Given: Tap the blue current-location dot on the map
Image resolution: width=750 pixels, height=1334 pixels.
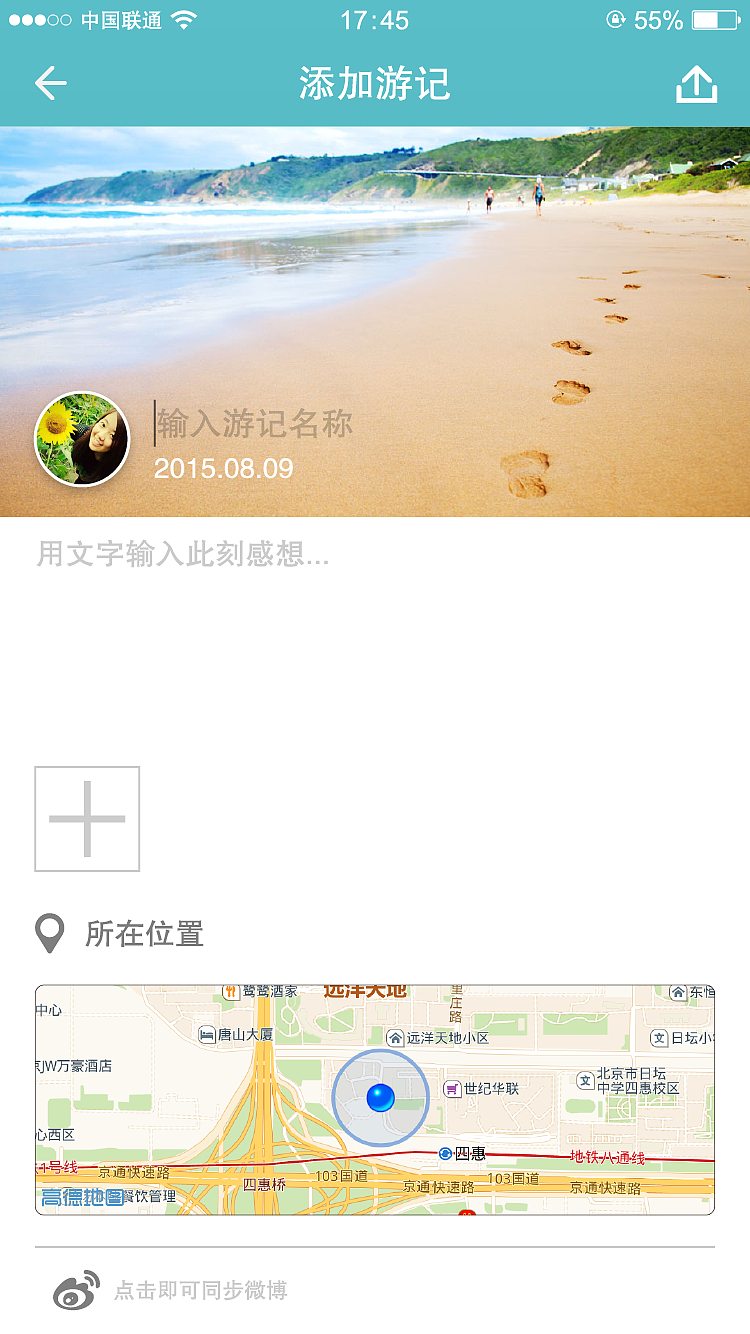Looking at the screenshot, I should coord(382,1097).
